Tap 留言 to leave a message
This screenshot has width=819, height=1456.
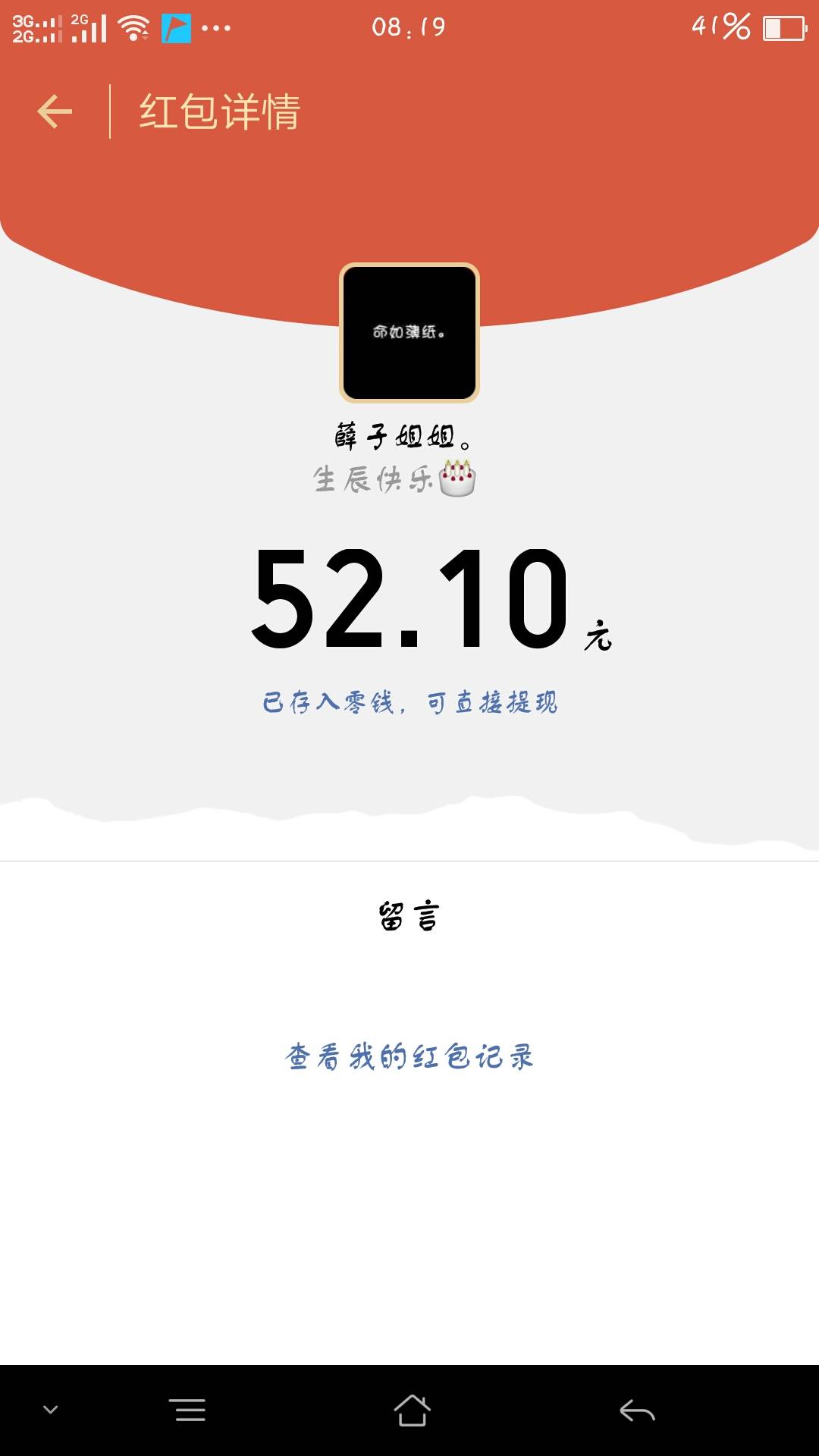[409, 917]
